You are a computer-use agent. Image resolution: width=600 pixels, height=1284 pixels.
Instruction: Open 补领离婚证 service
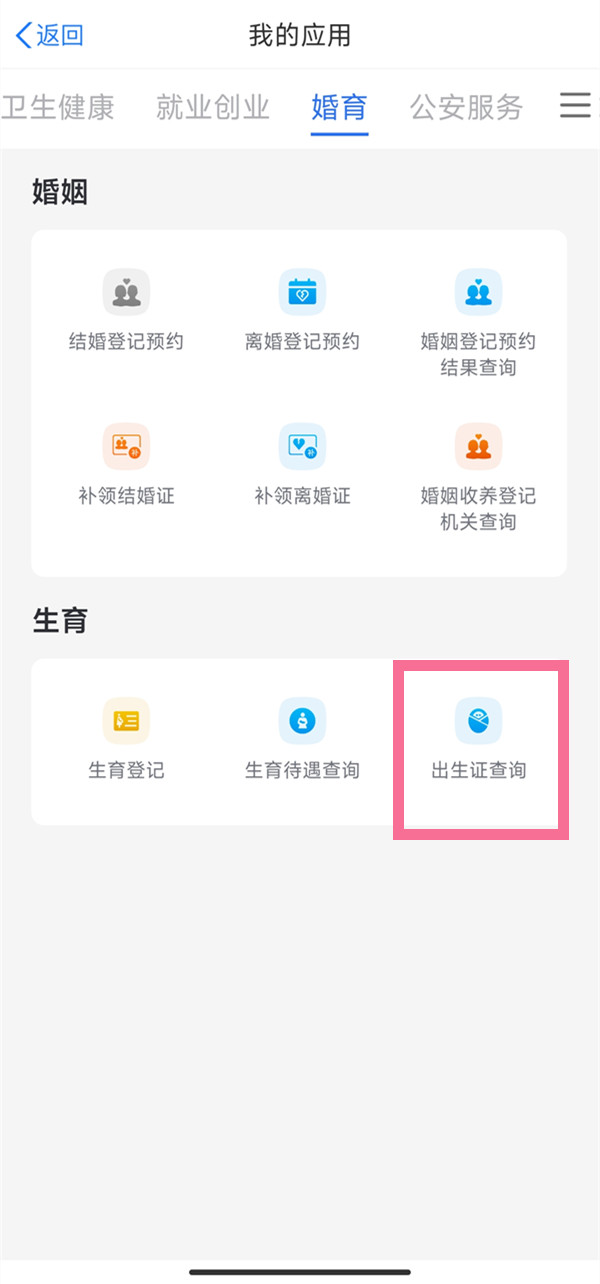[x=302, y=466]
